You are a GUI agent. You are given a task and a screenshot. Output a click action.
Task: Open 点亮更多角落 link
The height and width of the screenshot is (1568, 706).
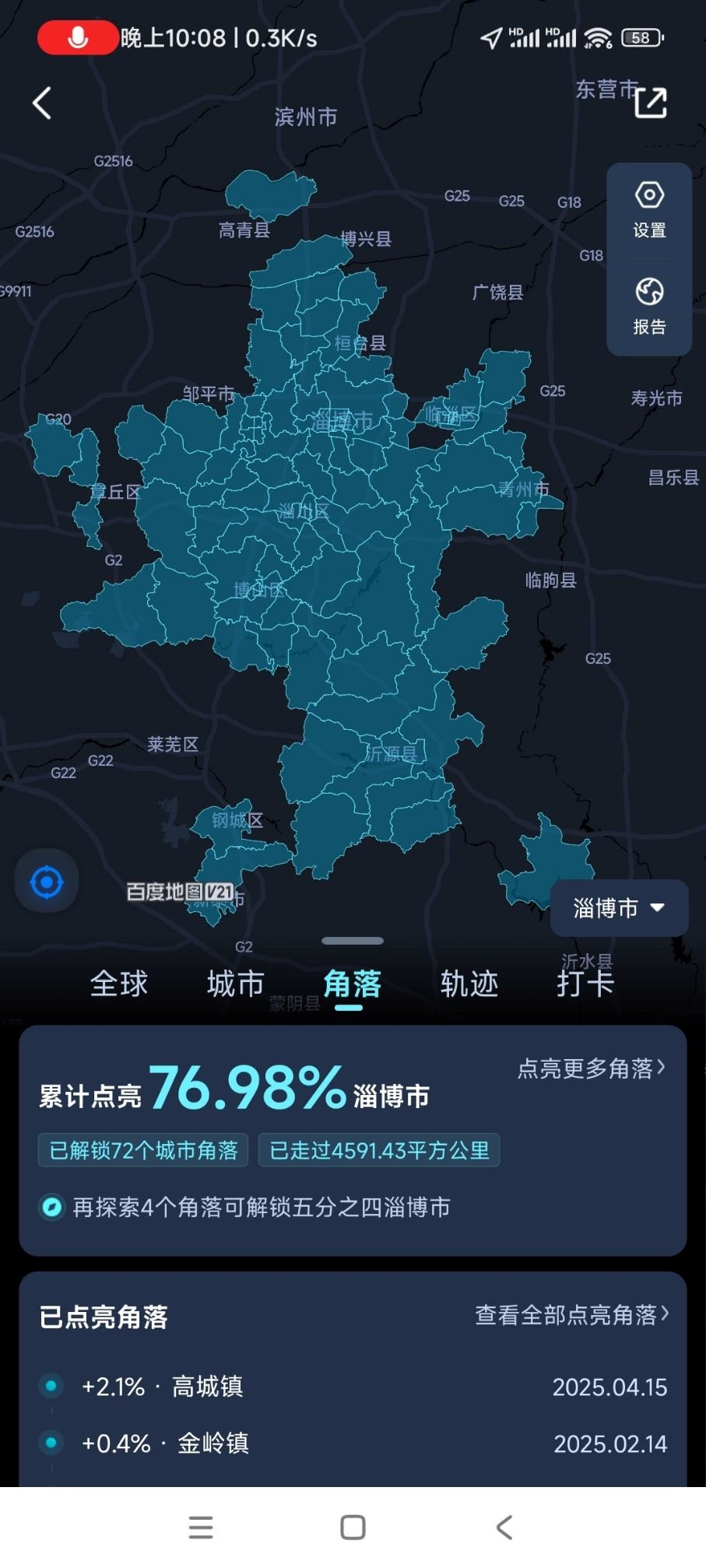[591, 1068]
